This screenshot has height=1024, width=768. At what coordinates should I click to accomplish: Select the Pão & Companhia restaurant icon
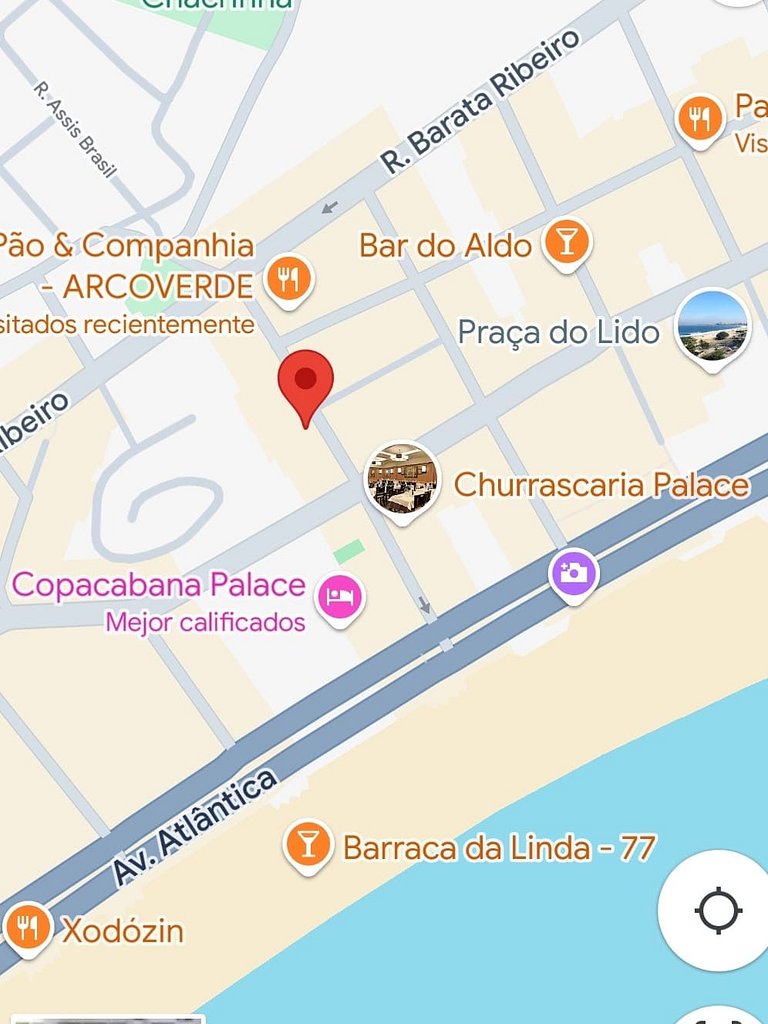(x=290, y=278)
